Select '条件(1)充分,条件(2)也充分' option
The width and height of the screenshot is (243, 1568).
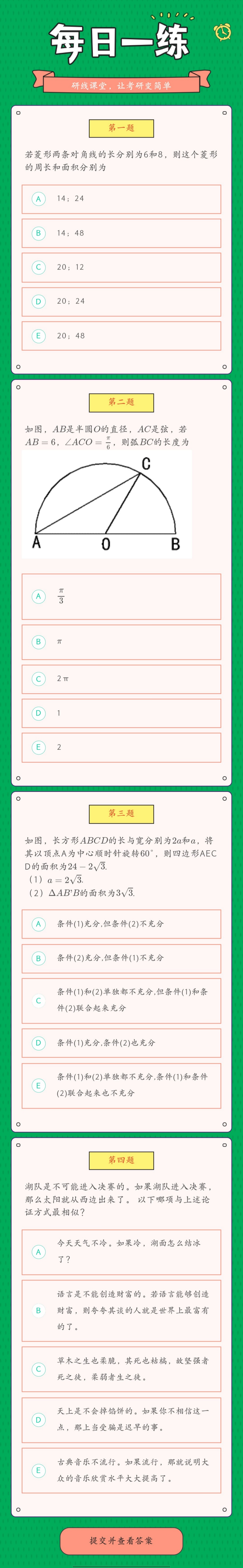[121, 1043]
